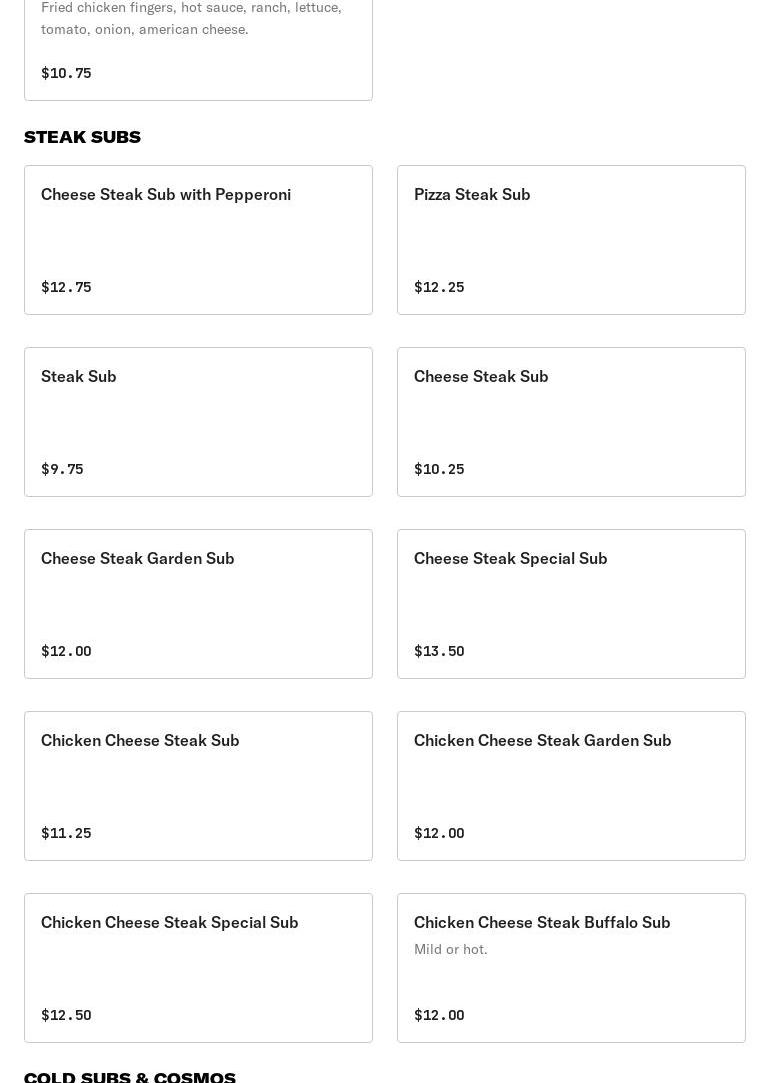Open Cheese Steak Sub with Pepperoni item

[x=198, y=240]
